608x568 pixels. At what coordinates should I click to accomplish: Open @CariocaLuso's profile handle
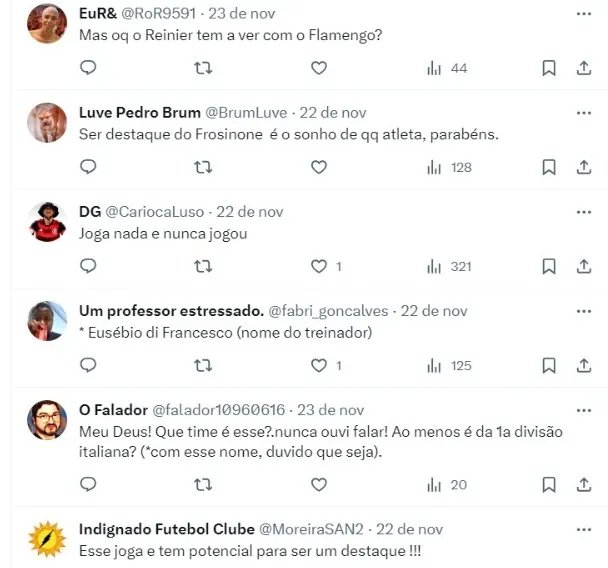click(154, 212)
